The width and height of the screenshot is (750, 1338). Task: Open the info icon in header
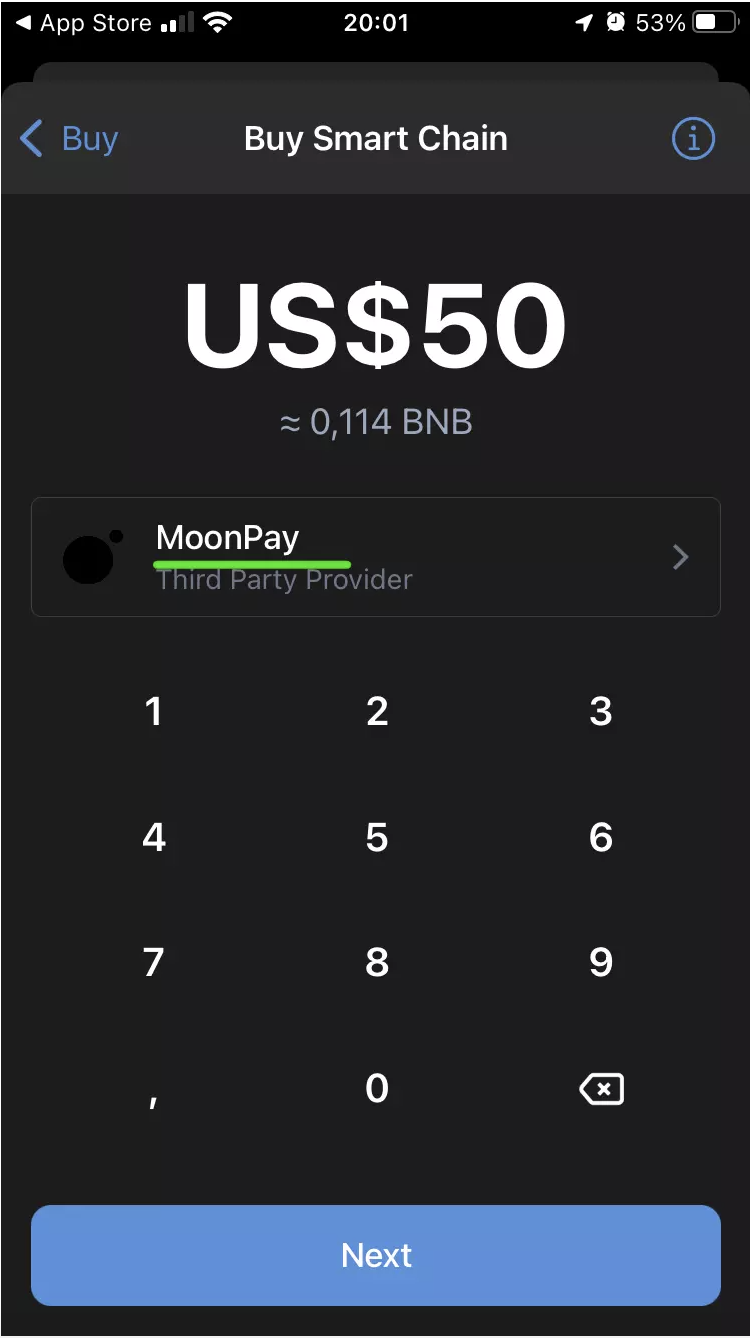coord(693,139)
